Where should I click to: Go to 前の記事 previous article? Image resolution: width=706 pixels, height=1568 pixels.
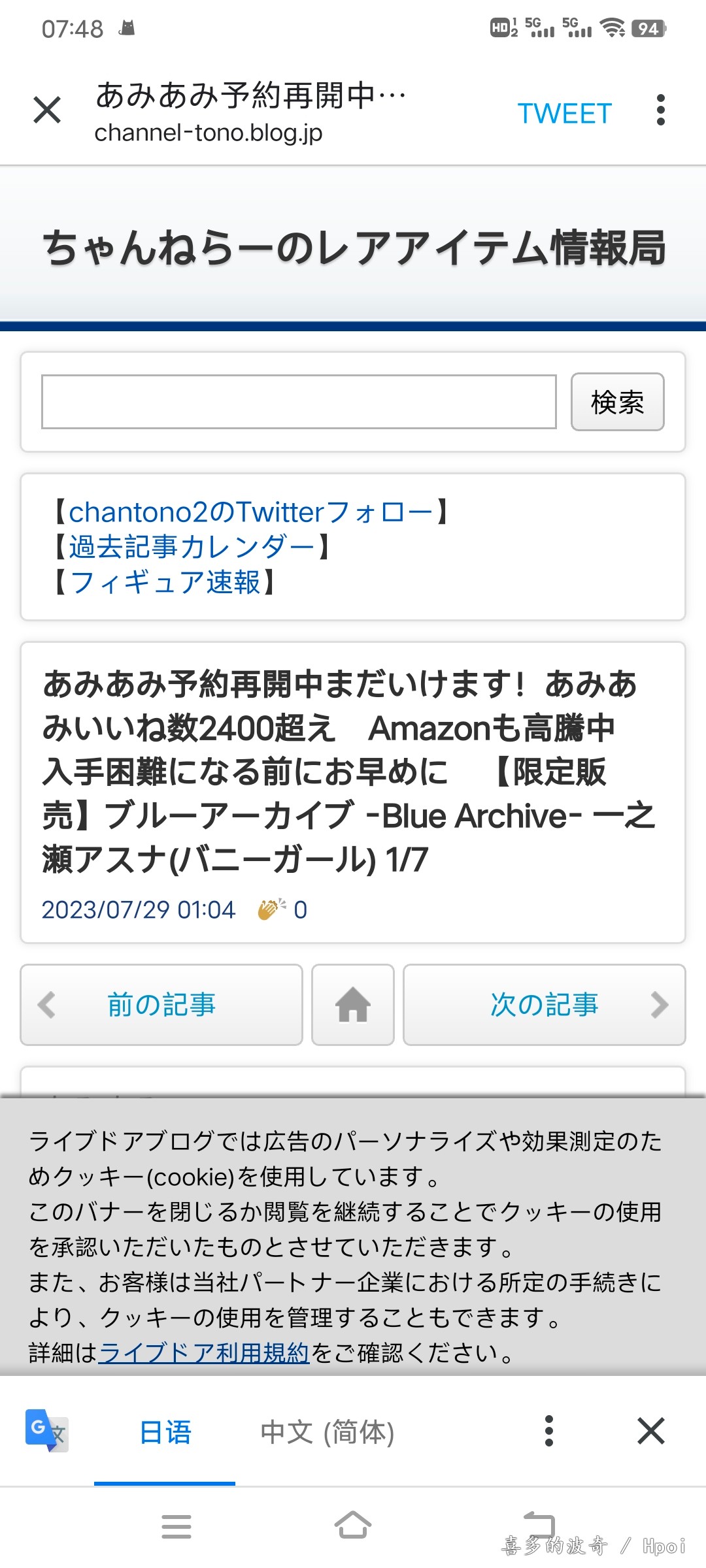pyautogui.click(x=161, y=1005)
